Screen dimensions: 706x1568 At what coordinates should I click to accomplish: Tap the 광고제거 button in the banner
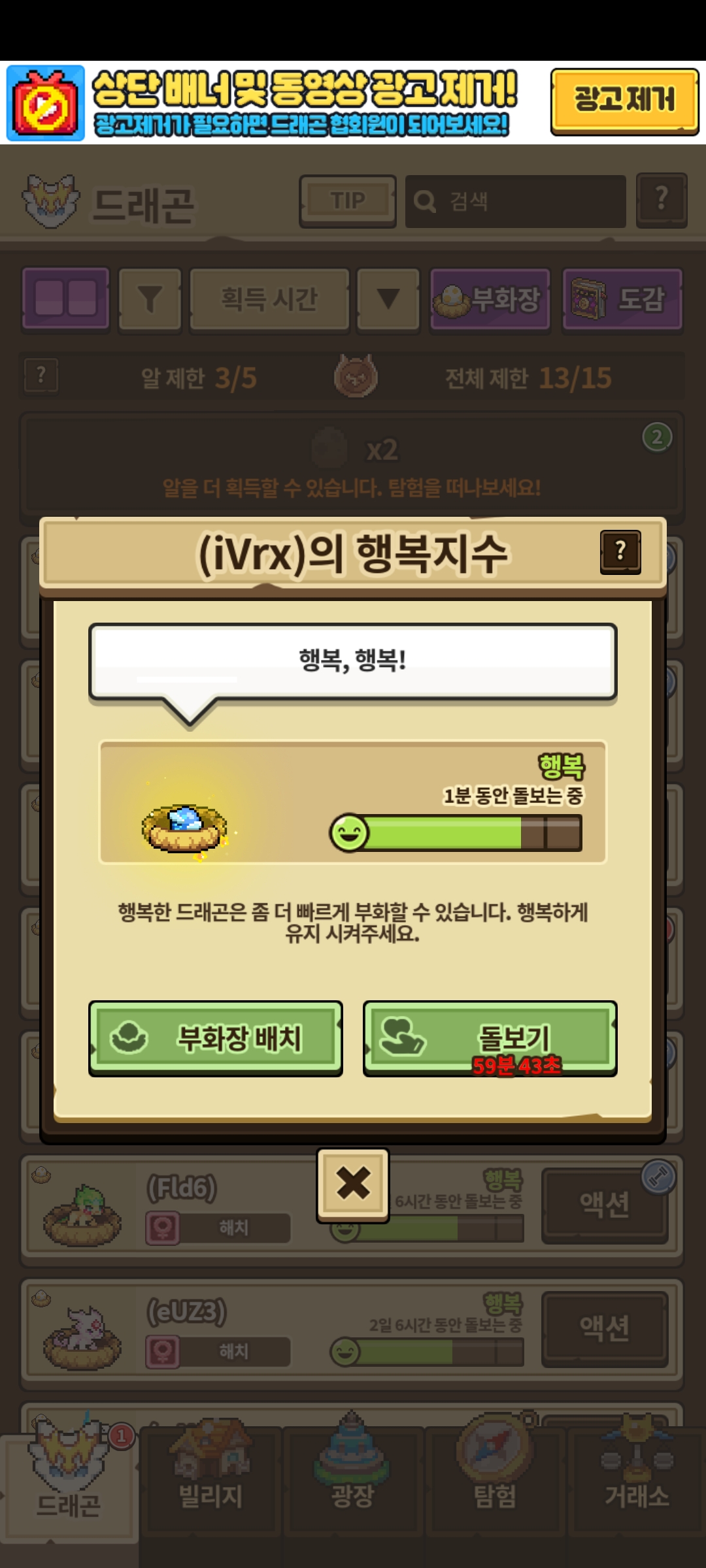624,101
